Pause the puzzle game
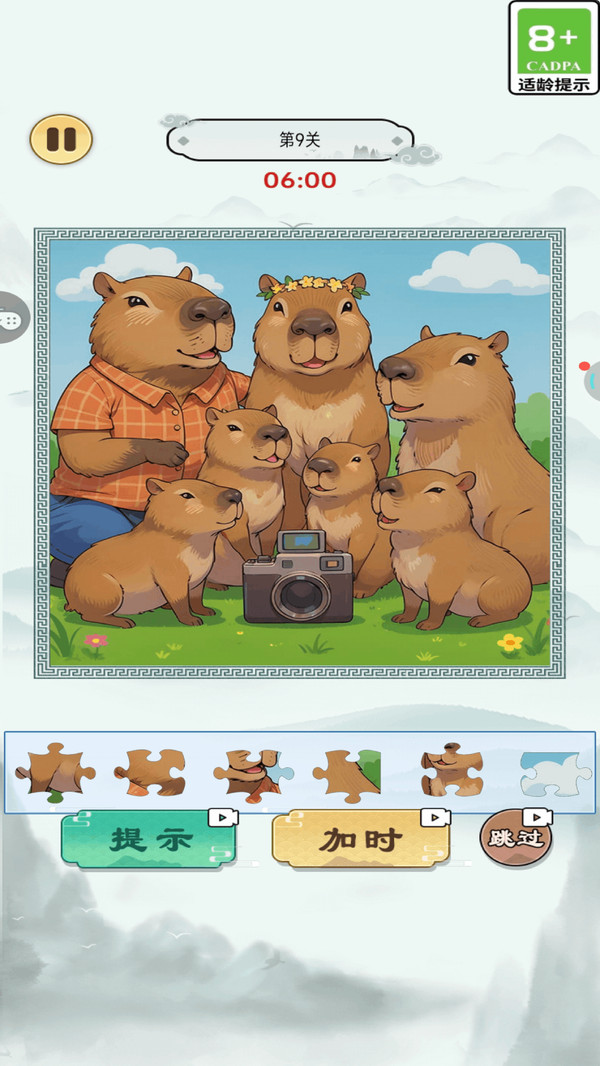 61,139
